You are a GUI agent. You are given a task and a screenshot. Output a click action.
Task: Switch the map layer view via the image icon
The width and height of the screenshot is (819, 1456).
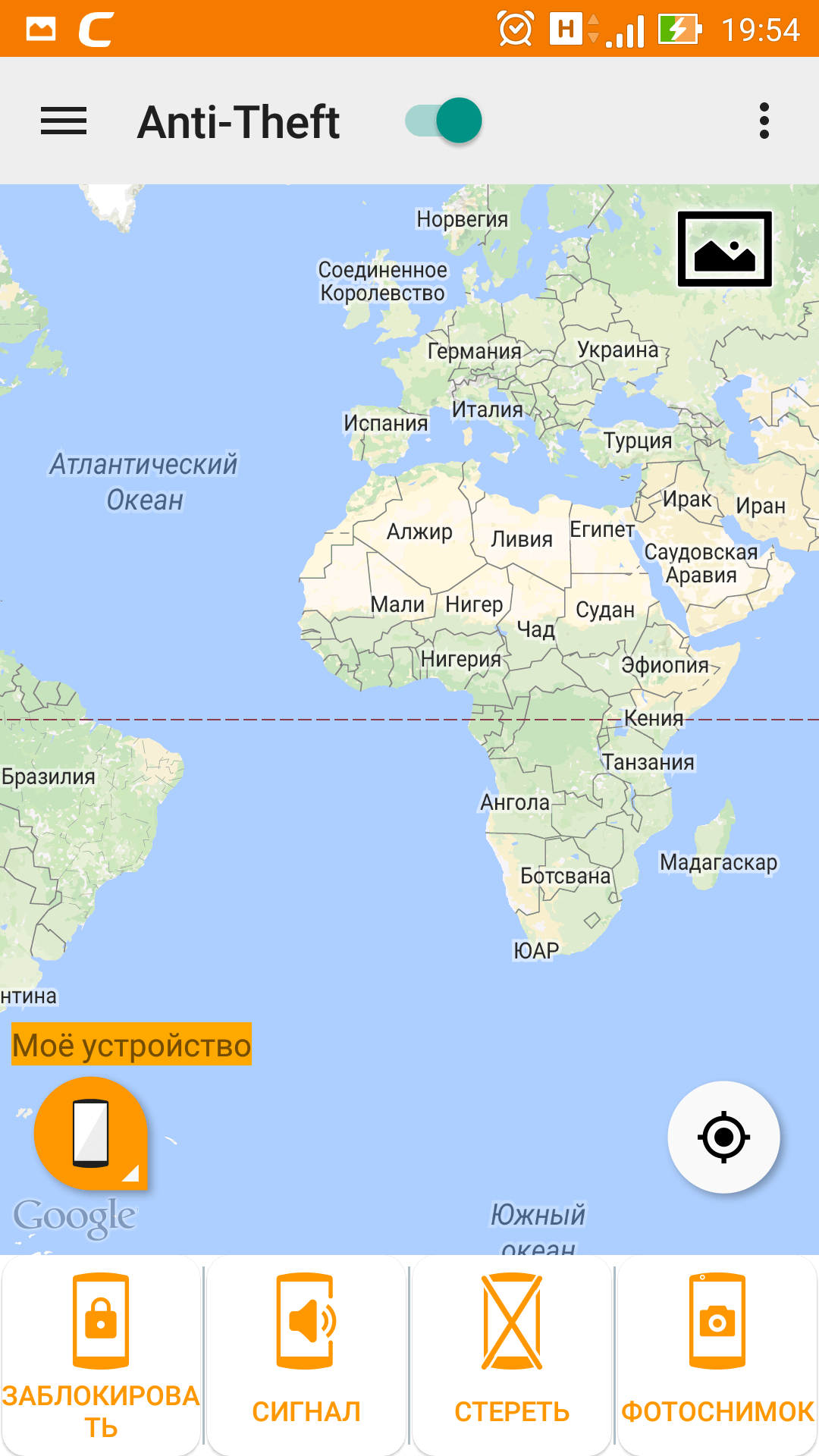pyautogui.click(x=724, y=249)
